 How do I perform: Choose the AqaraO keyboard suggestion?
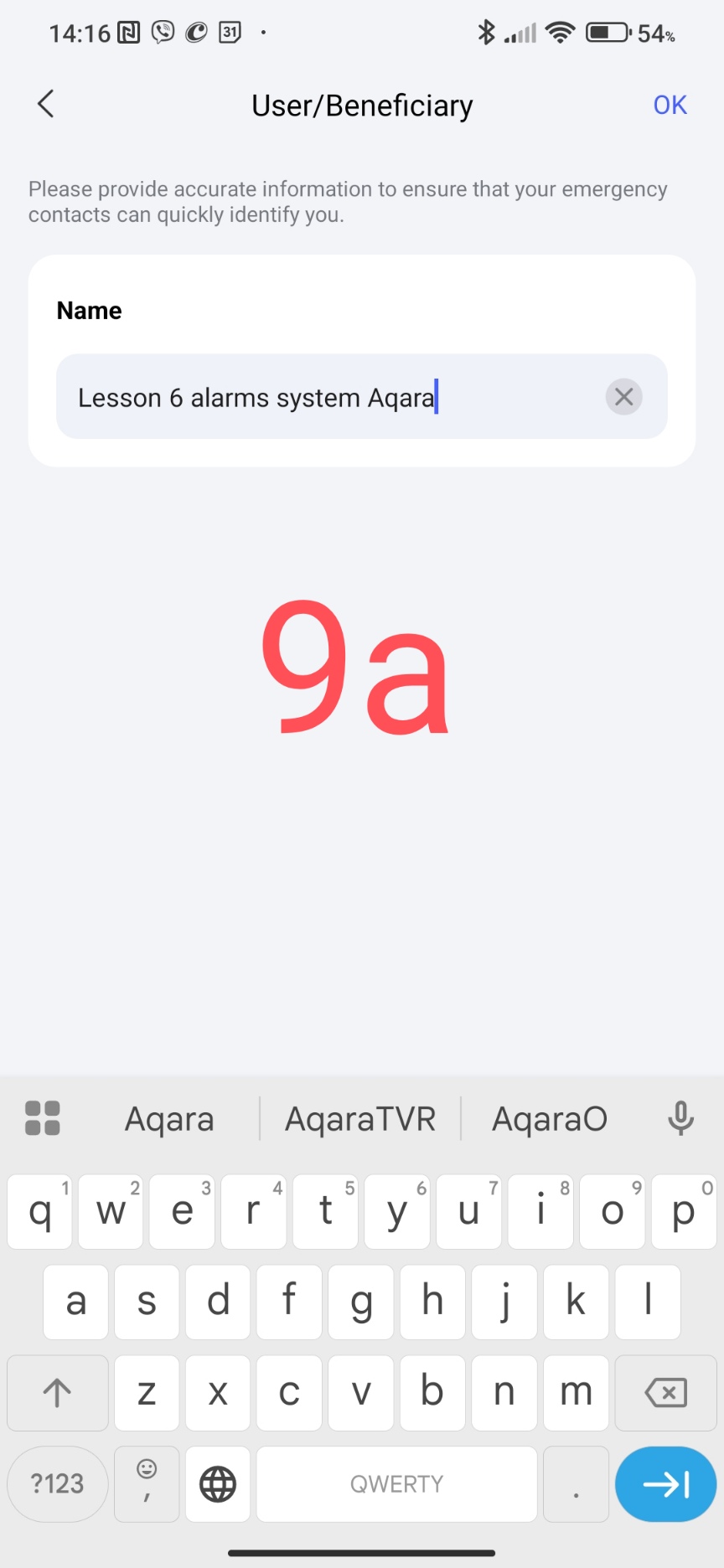coord(550,1119)
